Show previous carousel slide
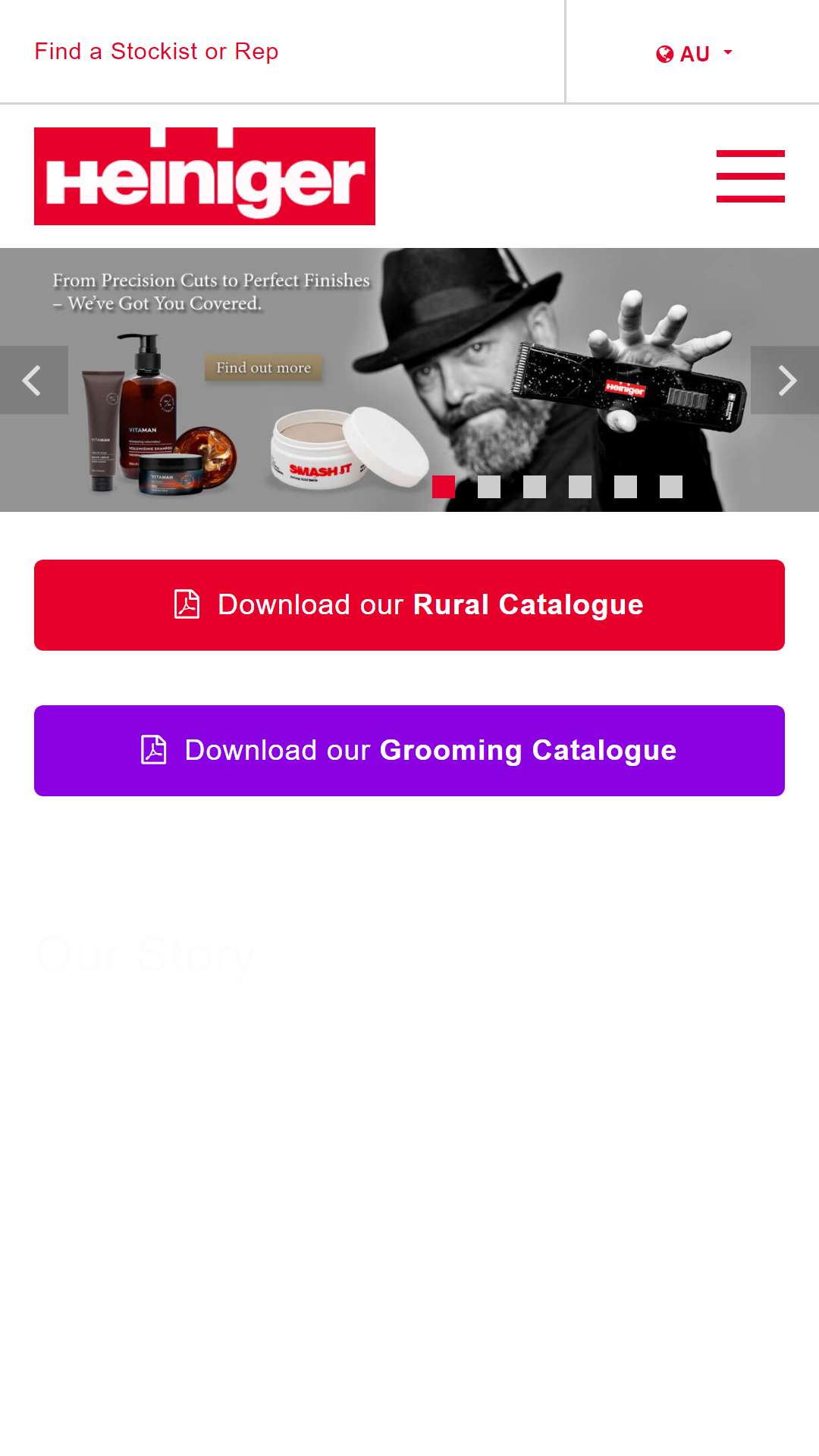This screenshot has height=1456, width=819. [x=33, y=380]
